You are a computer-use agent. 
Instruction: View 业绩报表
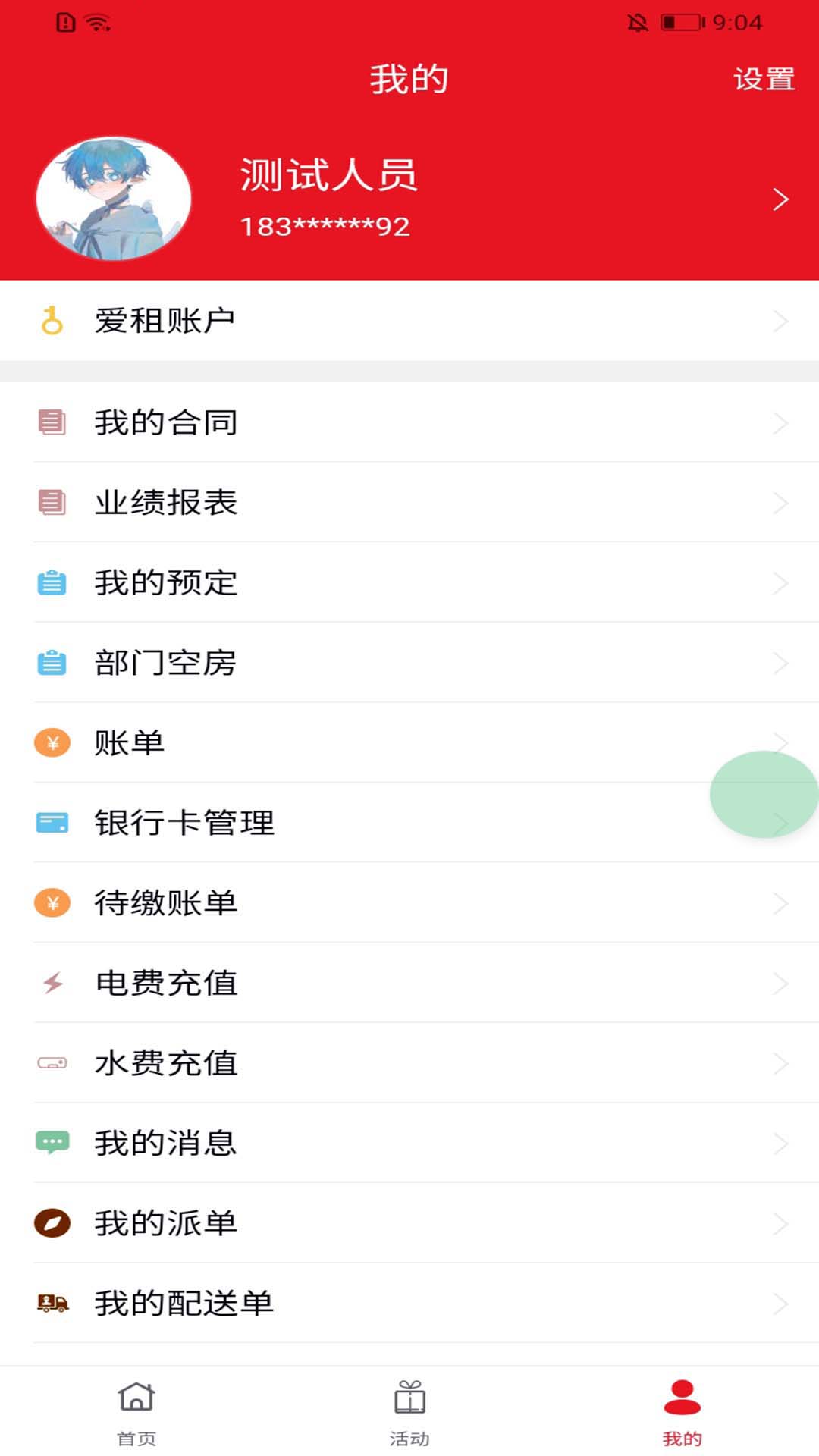(x=409, y=502)
